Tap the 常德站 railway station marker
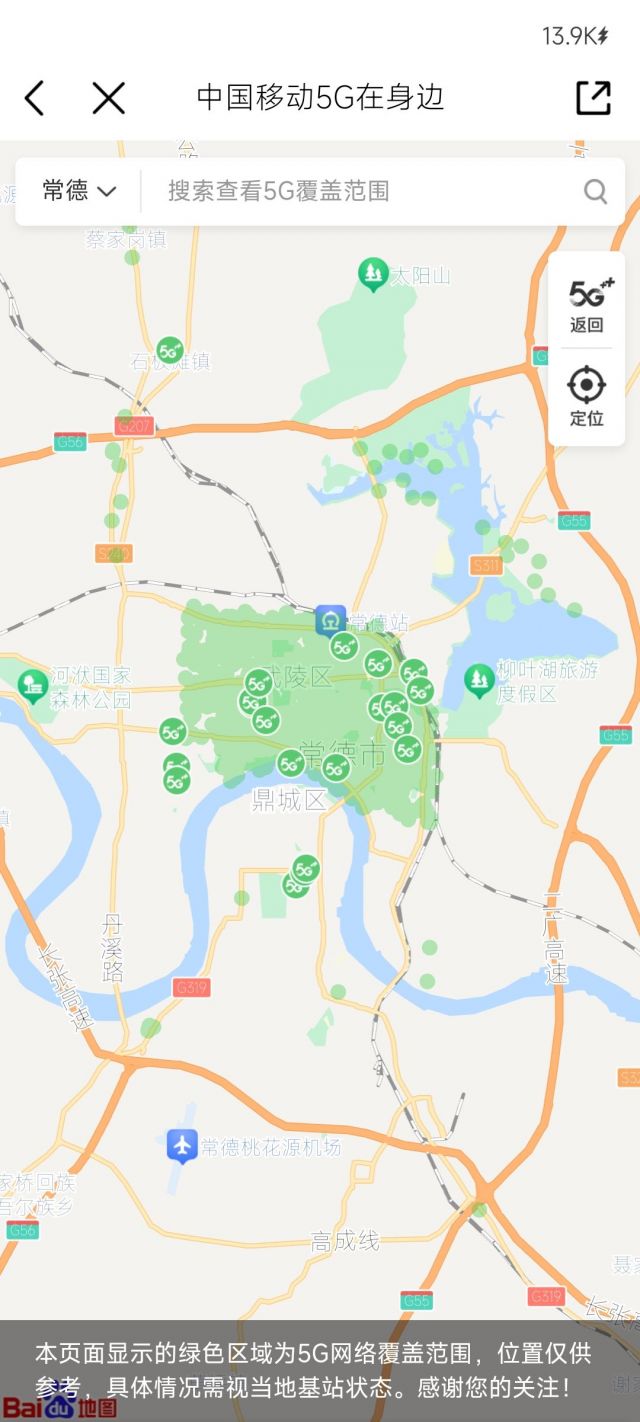The width and height of the screenshot is (640, 1422). [x=330, y=620]
